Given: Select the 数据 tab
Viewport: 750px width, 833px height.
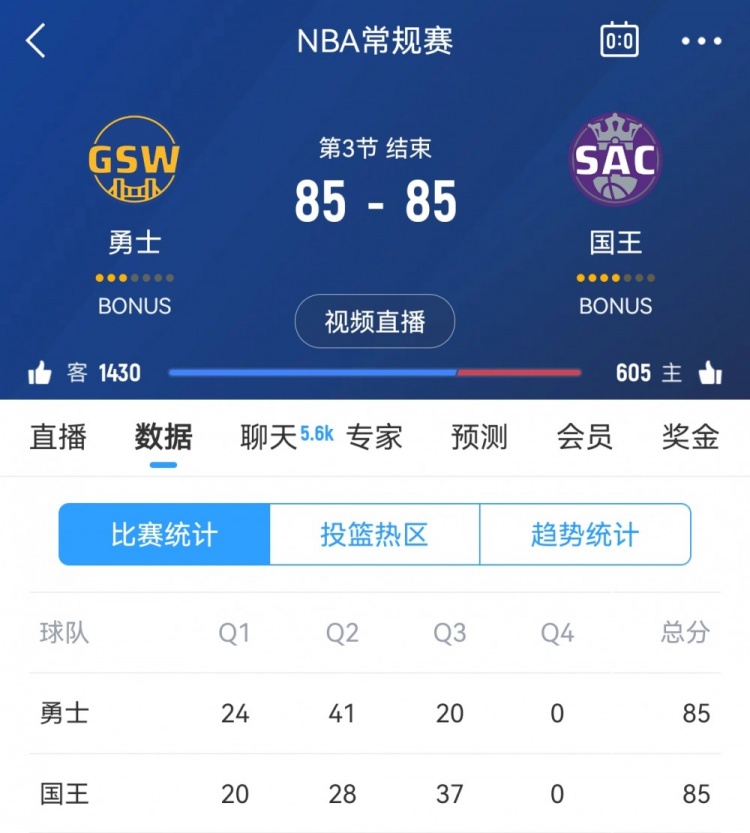Looking at the screenshot, I should [164, 437].
